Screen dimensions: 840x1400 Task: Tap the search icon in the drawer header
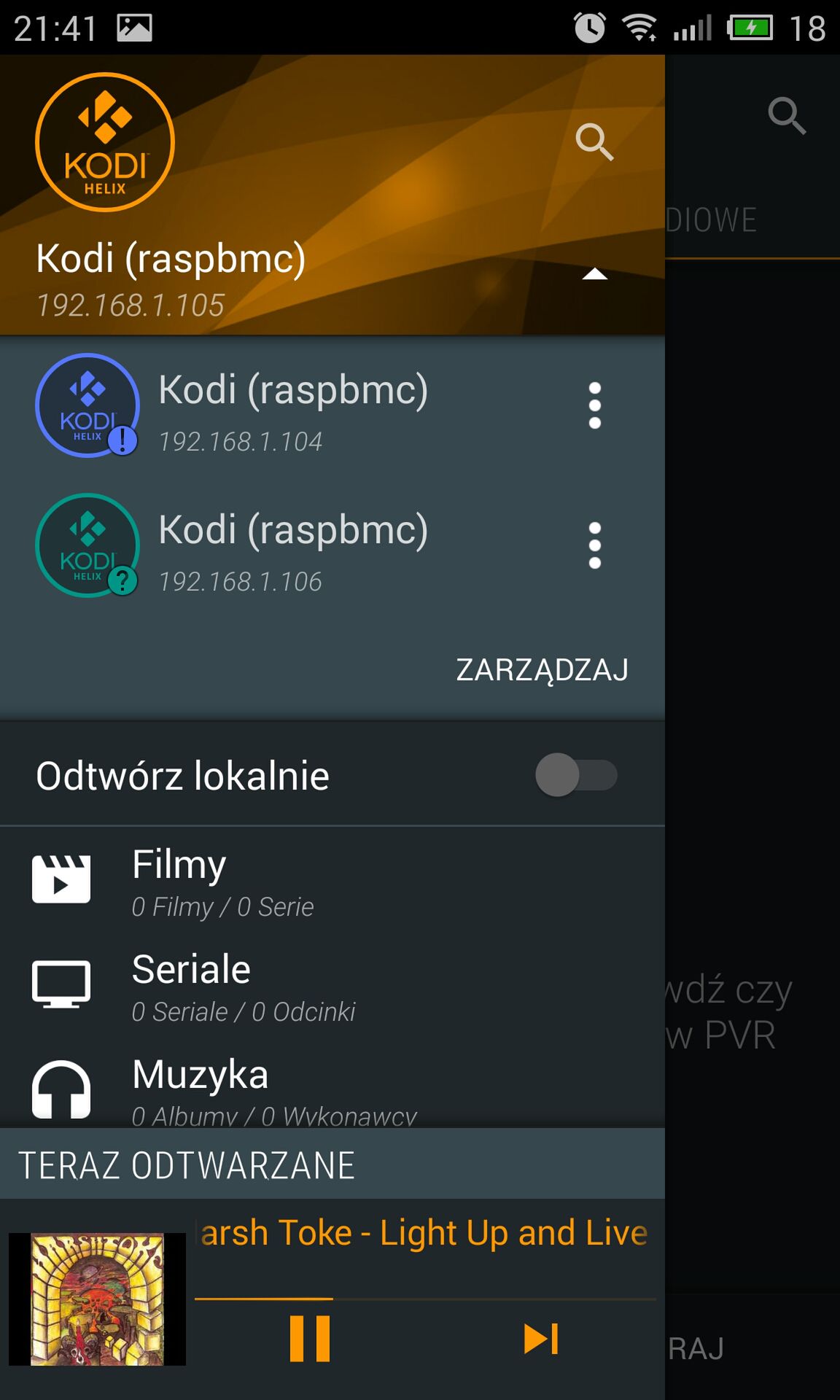594,141
